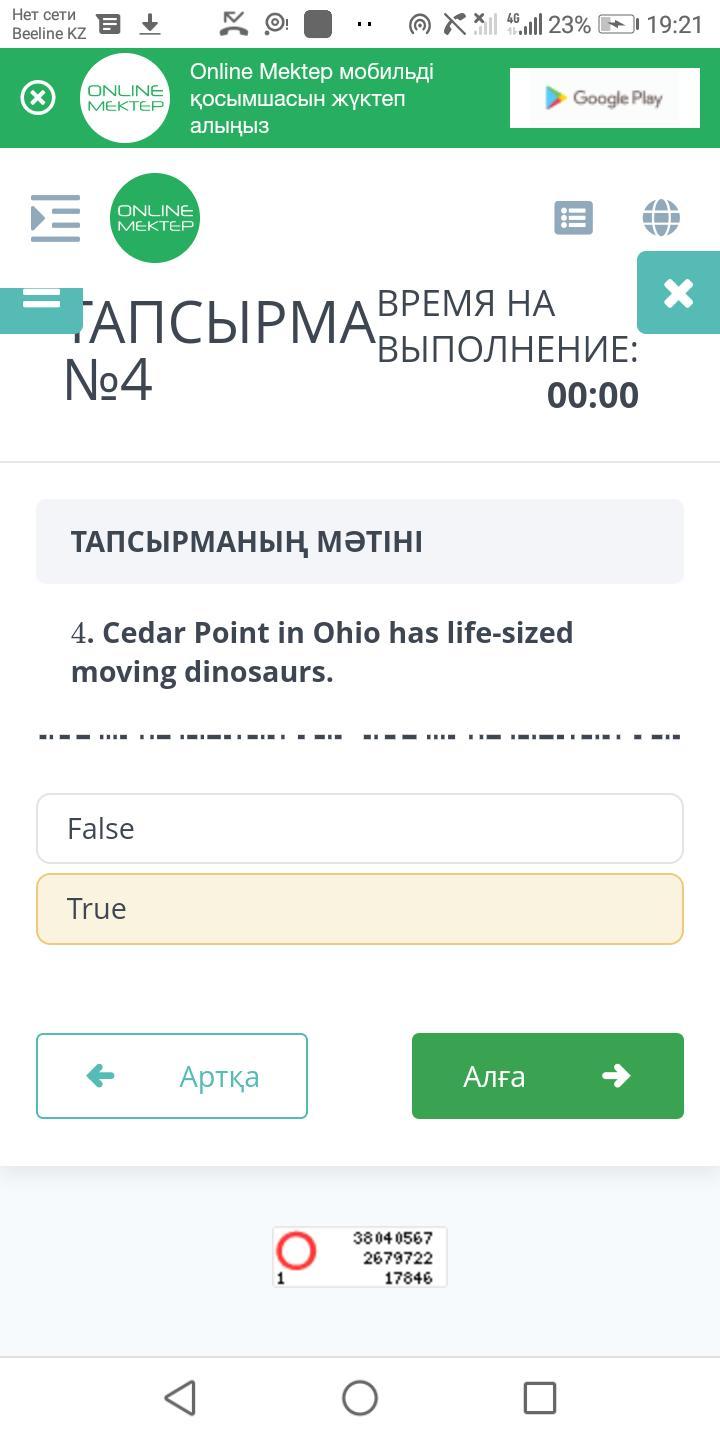Go to the system home screen
720x1440 pixels.
coord(360,1398)
